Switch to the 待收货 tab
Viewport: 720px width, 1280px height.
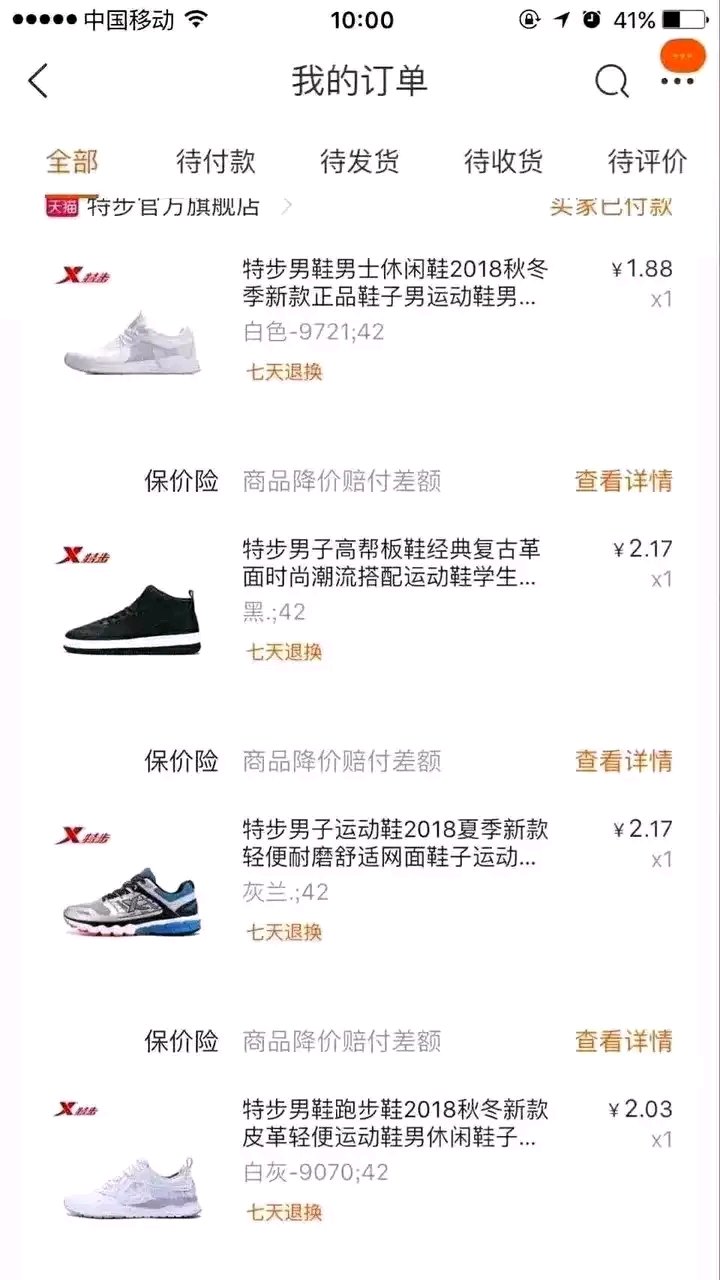504,161
